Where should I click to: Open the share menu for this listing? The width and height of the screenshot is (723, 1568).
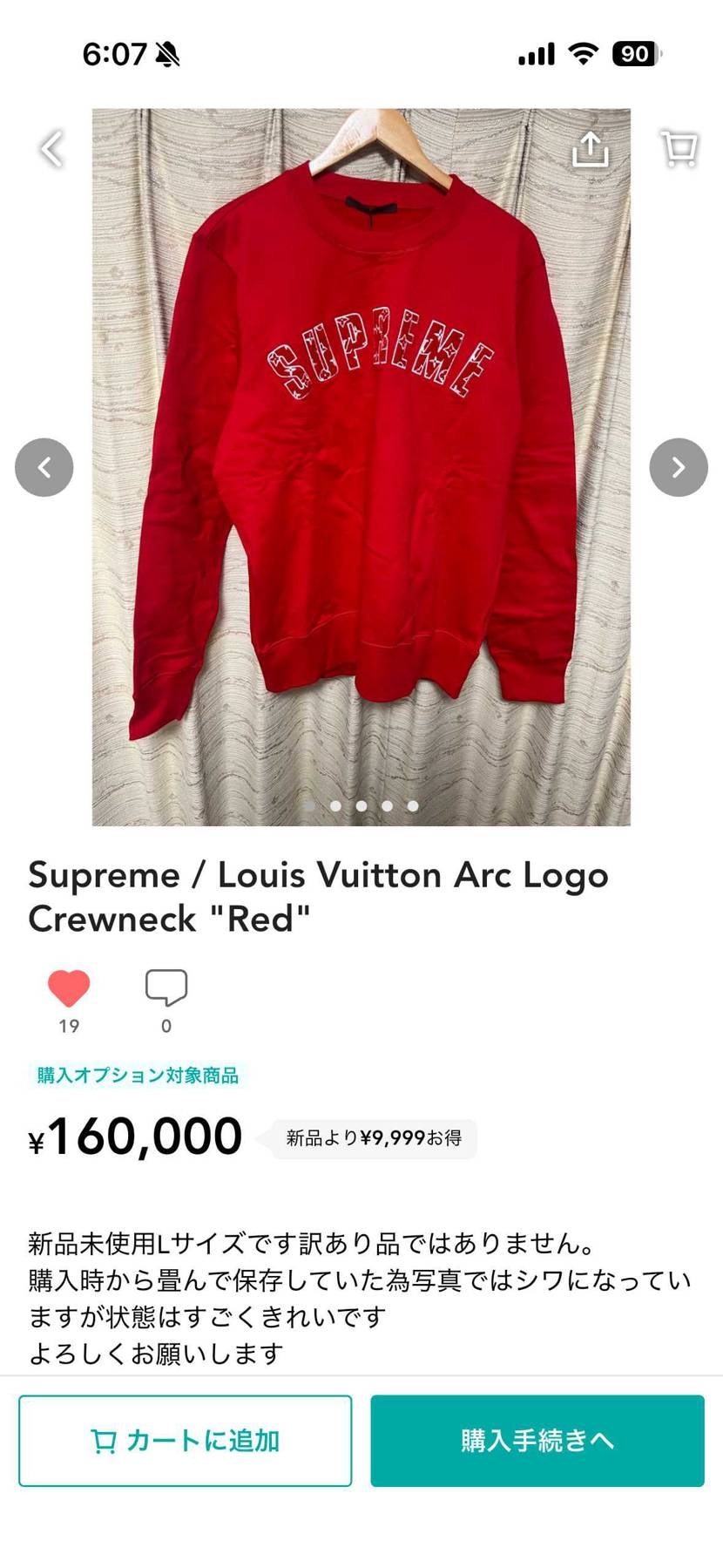pos(591,148)
